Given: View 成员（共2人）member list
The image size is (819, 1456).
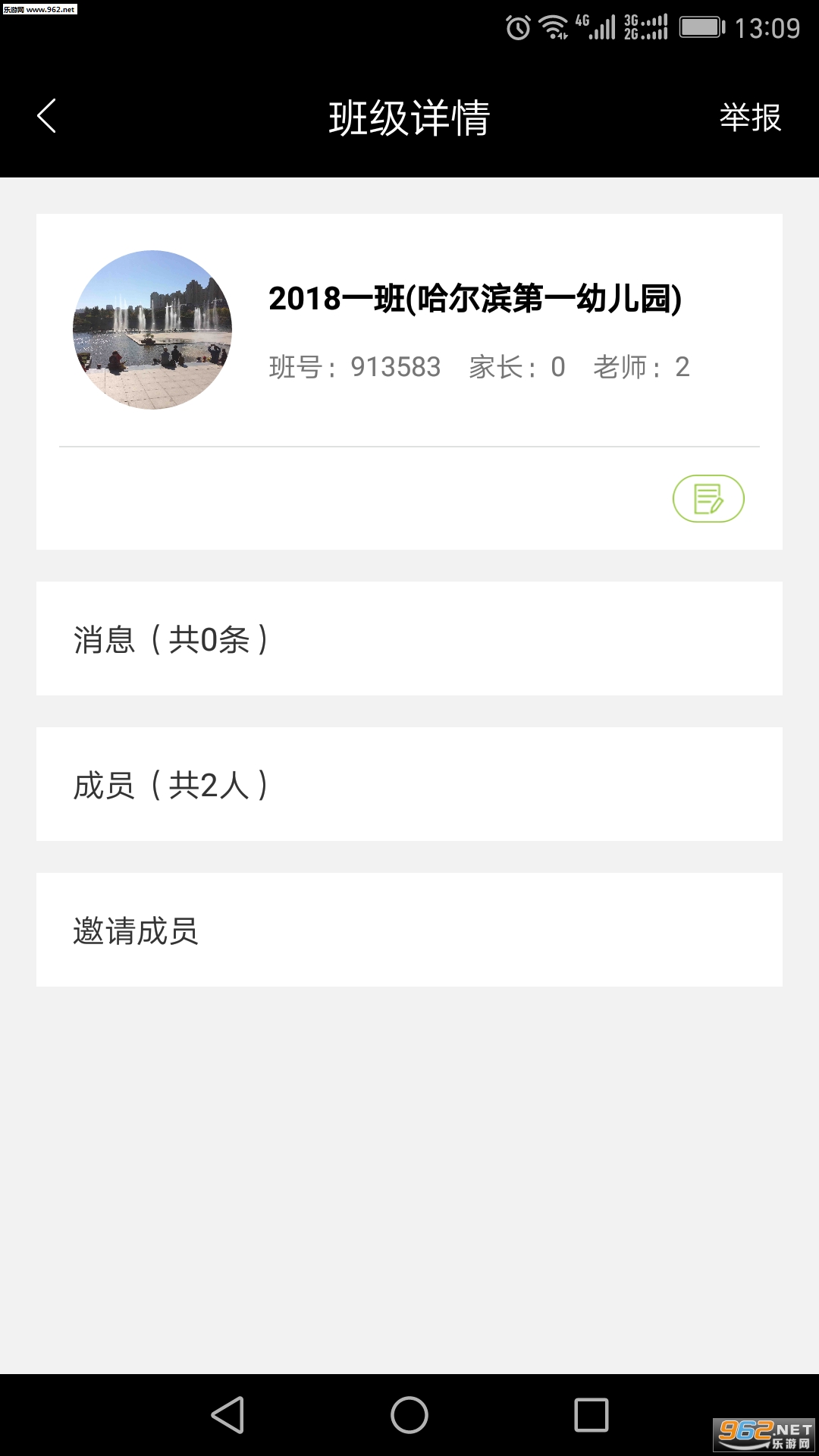Looking at the screenshot, I should (x=409, y=784).
